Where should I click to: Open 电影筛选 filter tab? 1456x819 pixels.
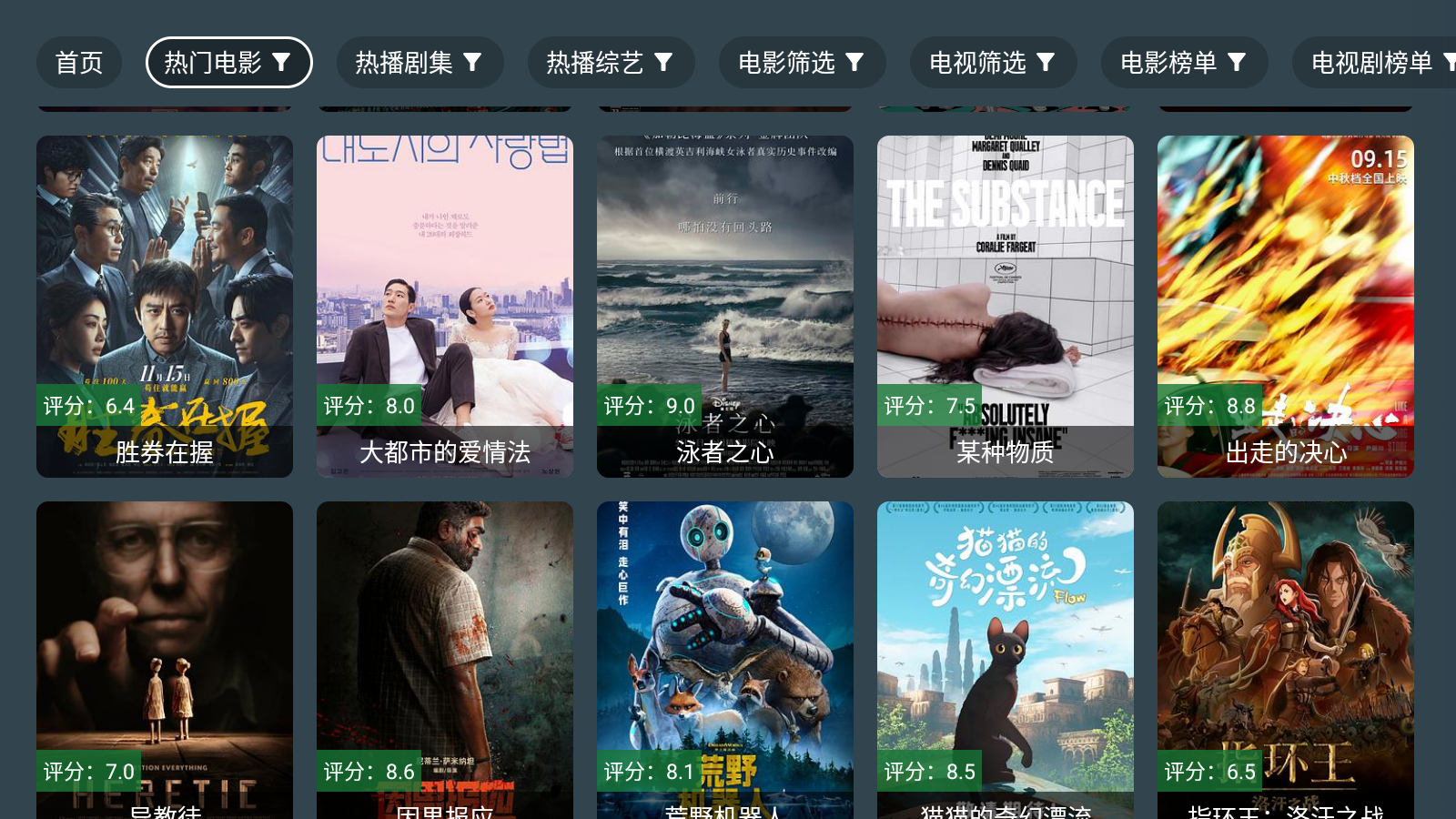pos(802,63)
